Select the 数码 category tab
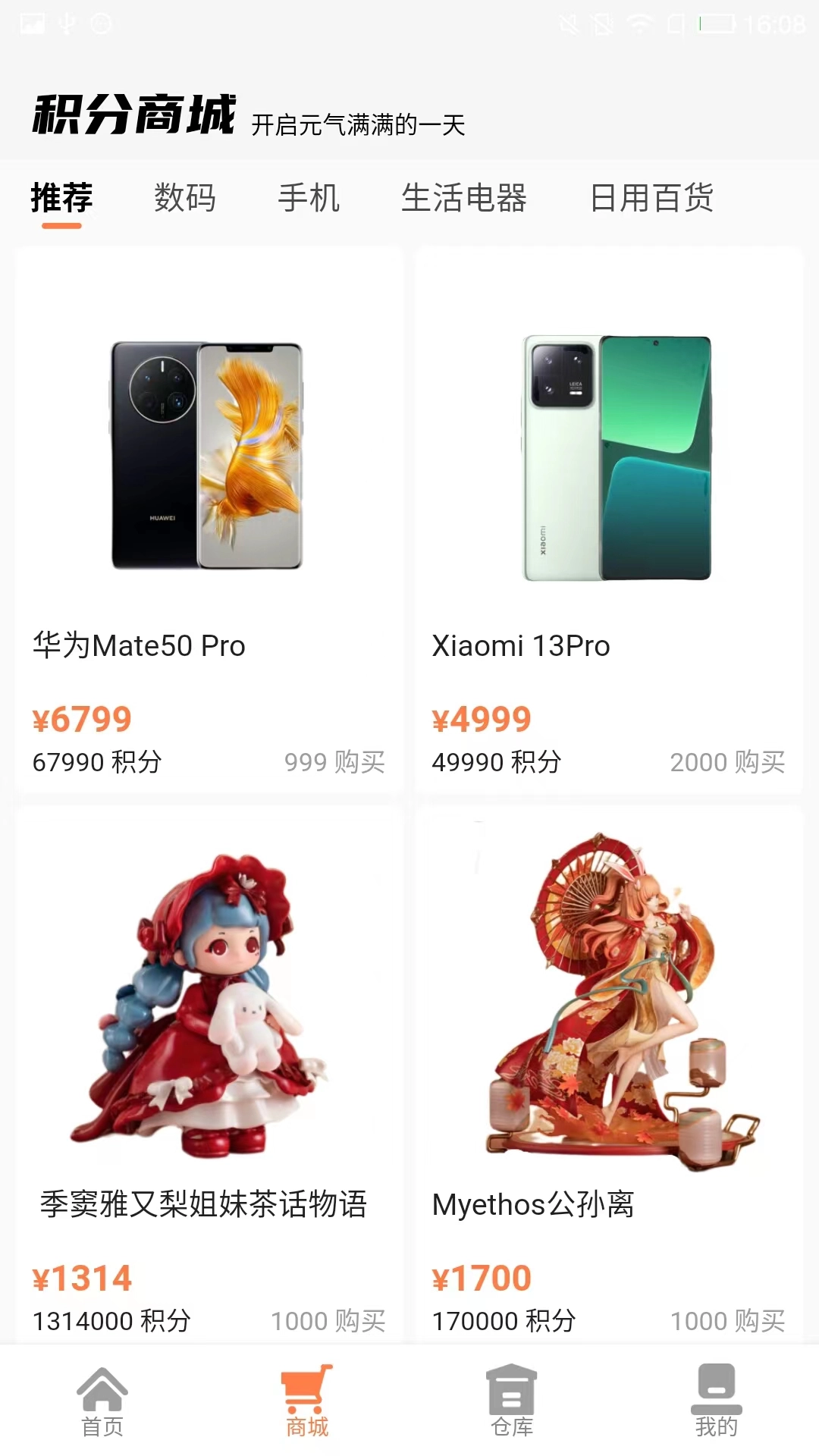The height and width of the screenshot is (1456, 819). tap(185, 199)
